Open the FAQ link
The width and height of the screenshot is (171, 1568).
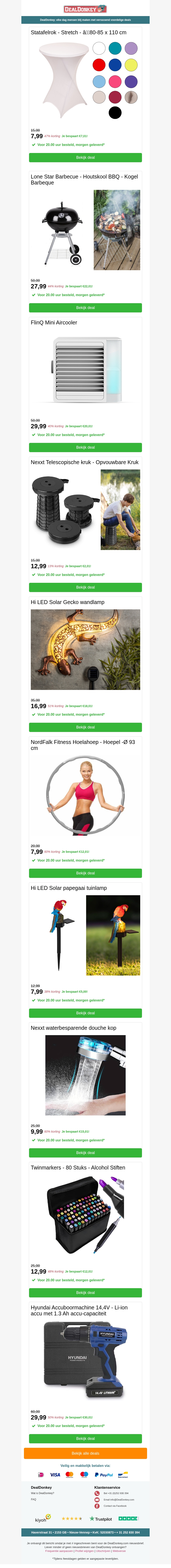(33, 1499)
